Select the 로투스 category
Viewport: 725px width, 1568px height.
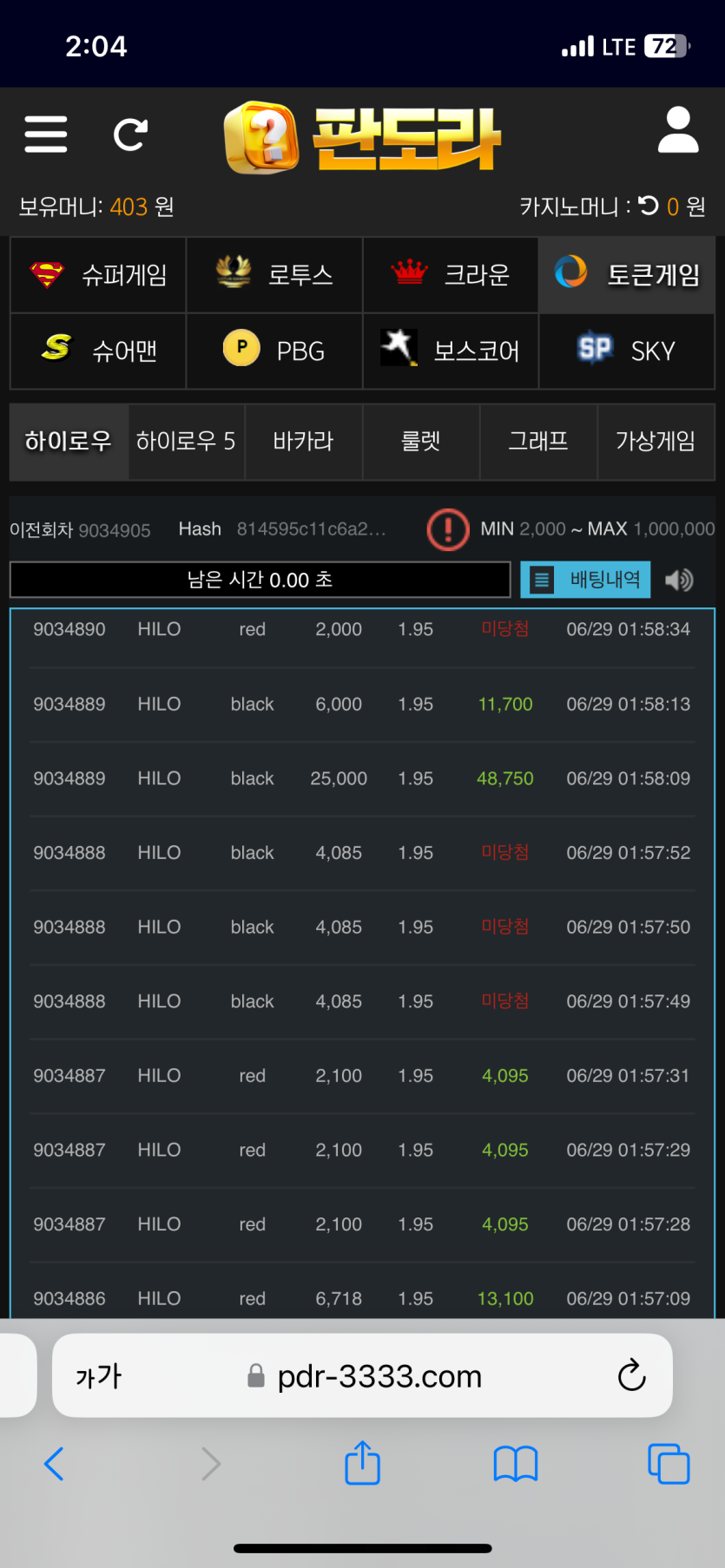click(275, 275)
